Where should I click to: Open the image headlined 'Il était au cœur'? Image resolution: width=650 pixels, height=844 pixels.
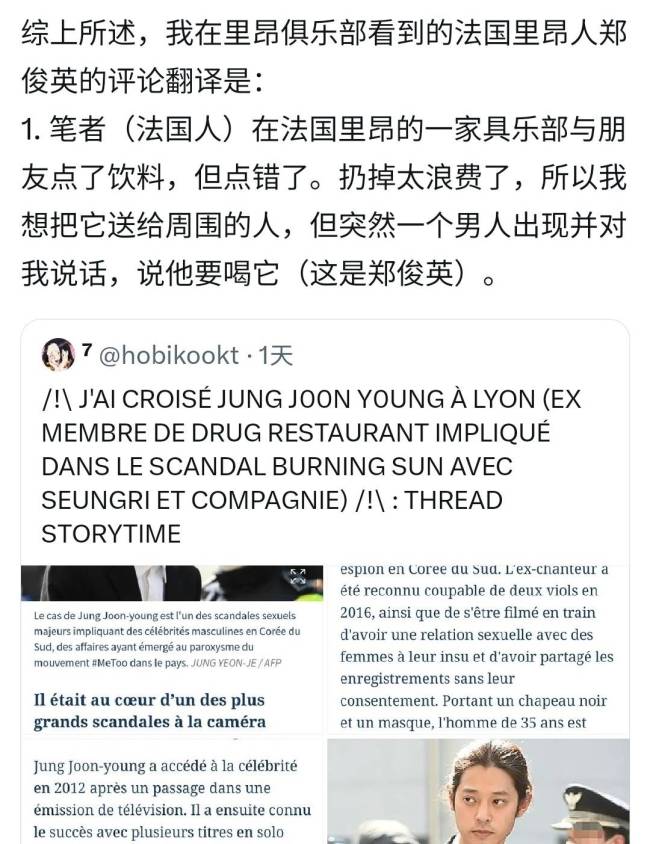172,650
